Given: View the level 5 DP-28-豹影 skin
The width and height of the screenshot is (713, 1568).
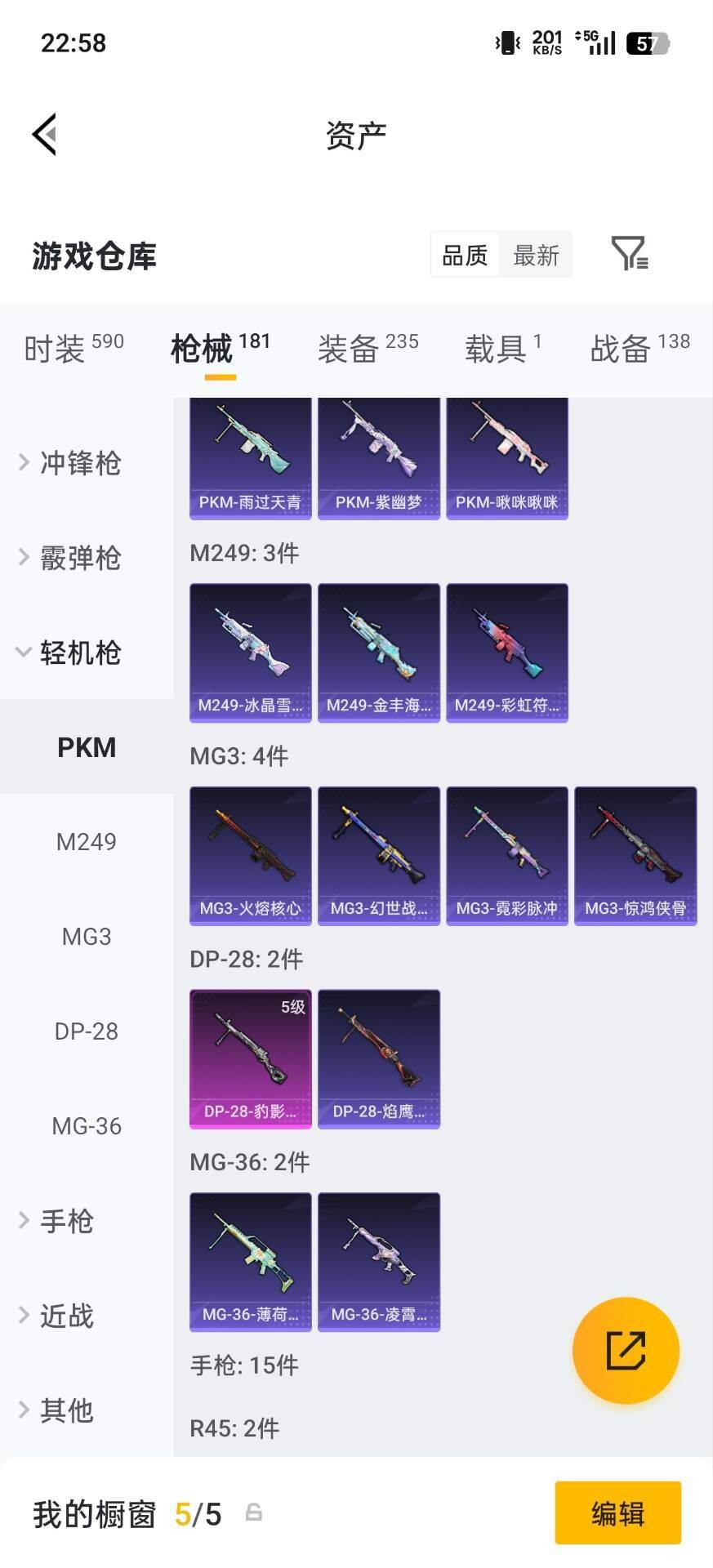Looking at the screenshot, I should pos(251,1058).
